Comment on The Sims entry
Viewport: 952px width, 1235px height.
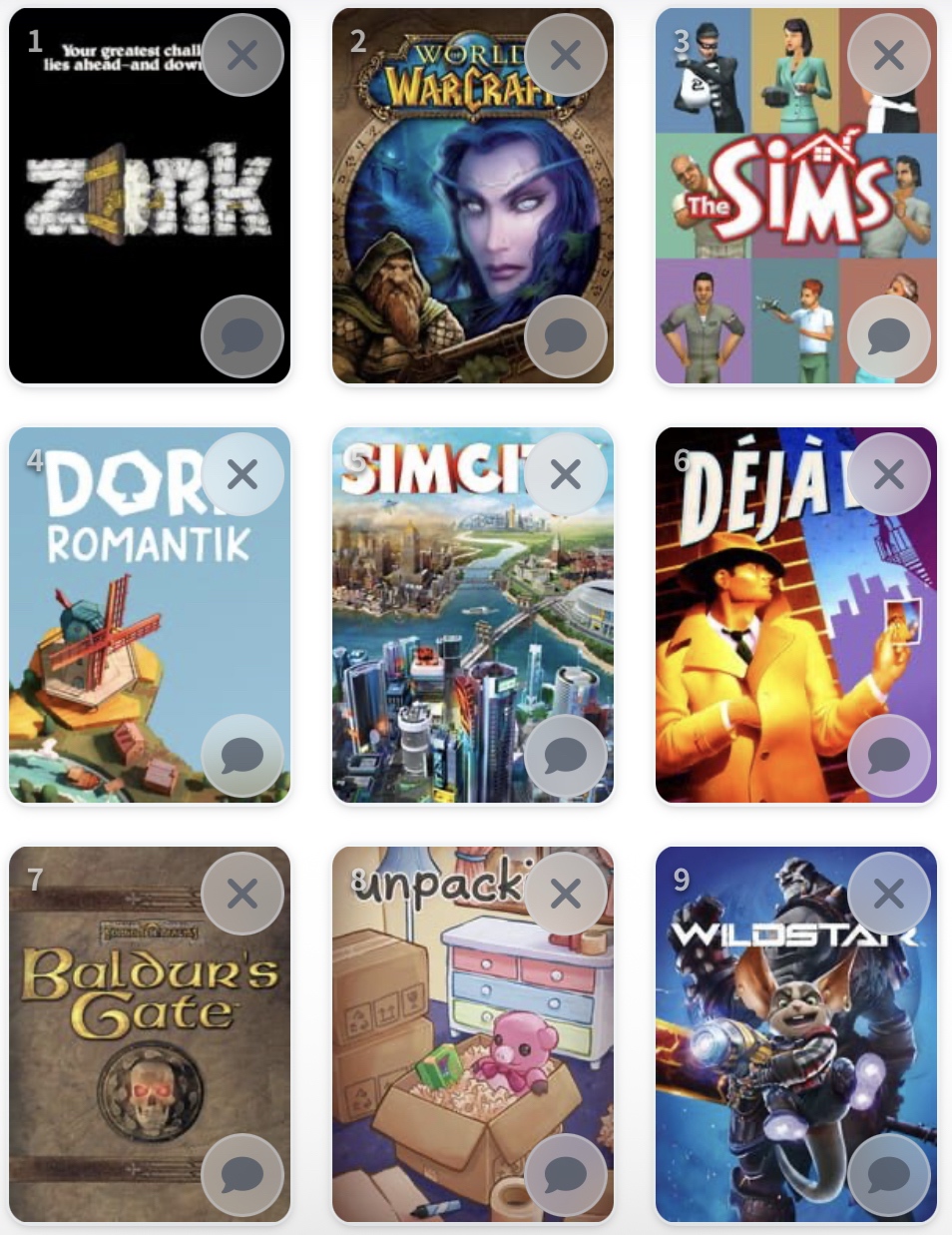[889, 336]
